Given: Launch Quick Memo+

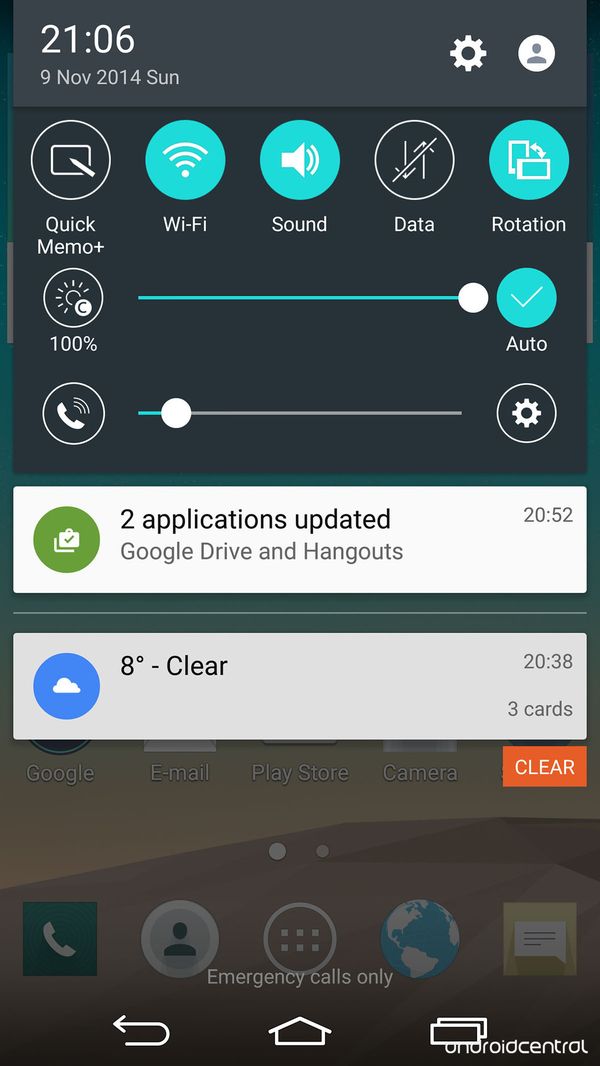Looking at the screenshot, I should (x=71, y=160).
